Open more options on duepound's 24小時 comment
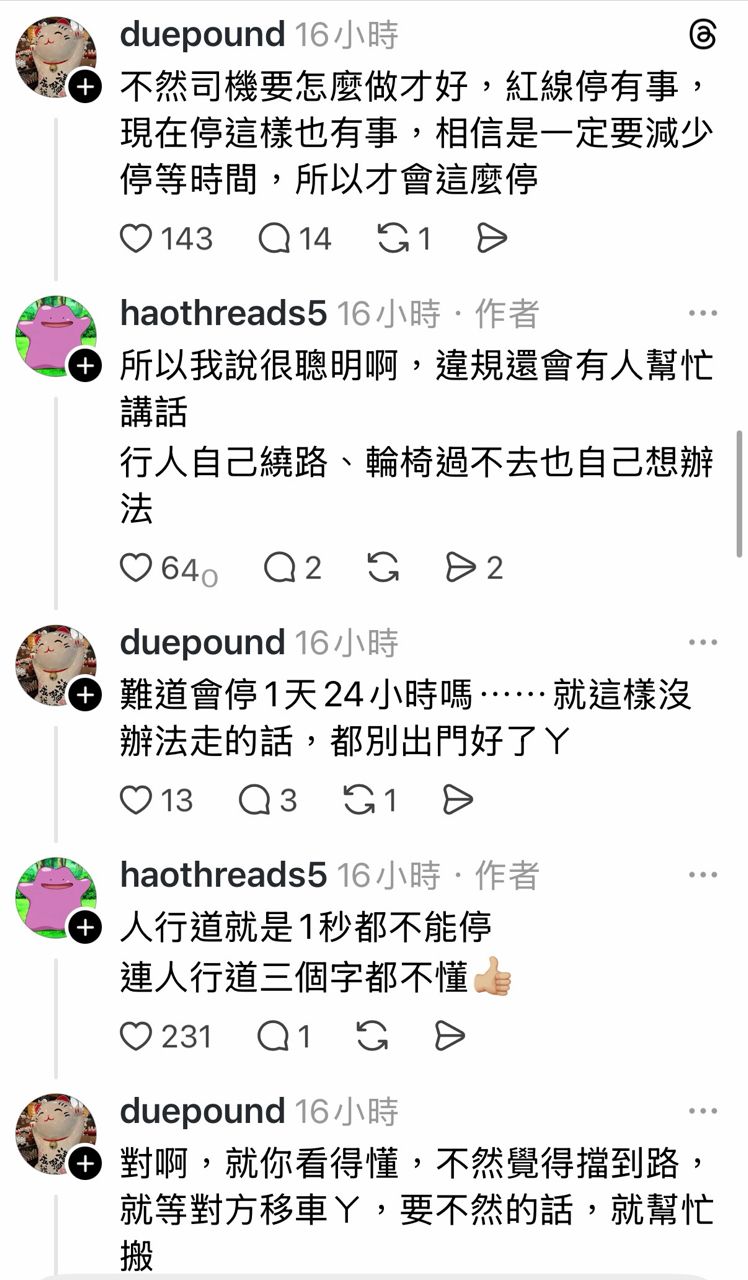 tap(703, 643)
